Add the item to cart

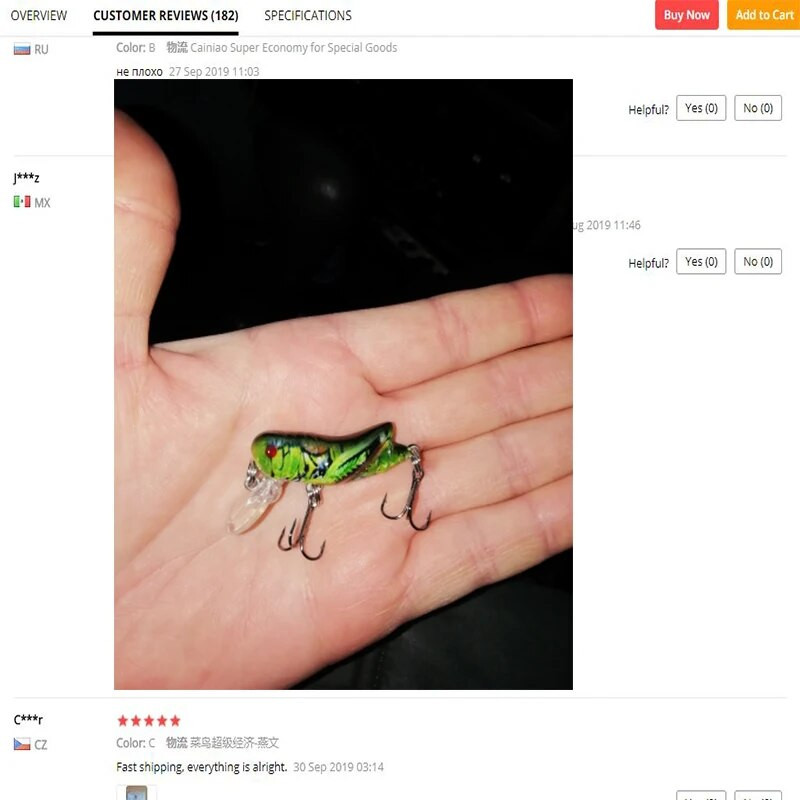point(764,15)
